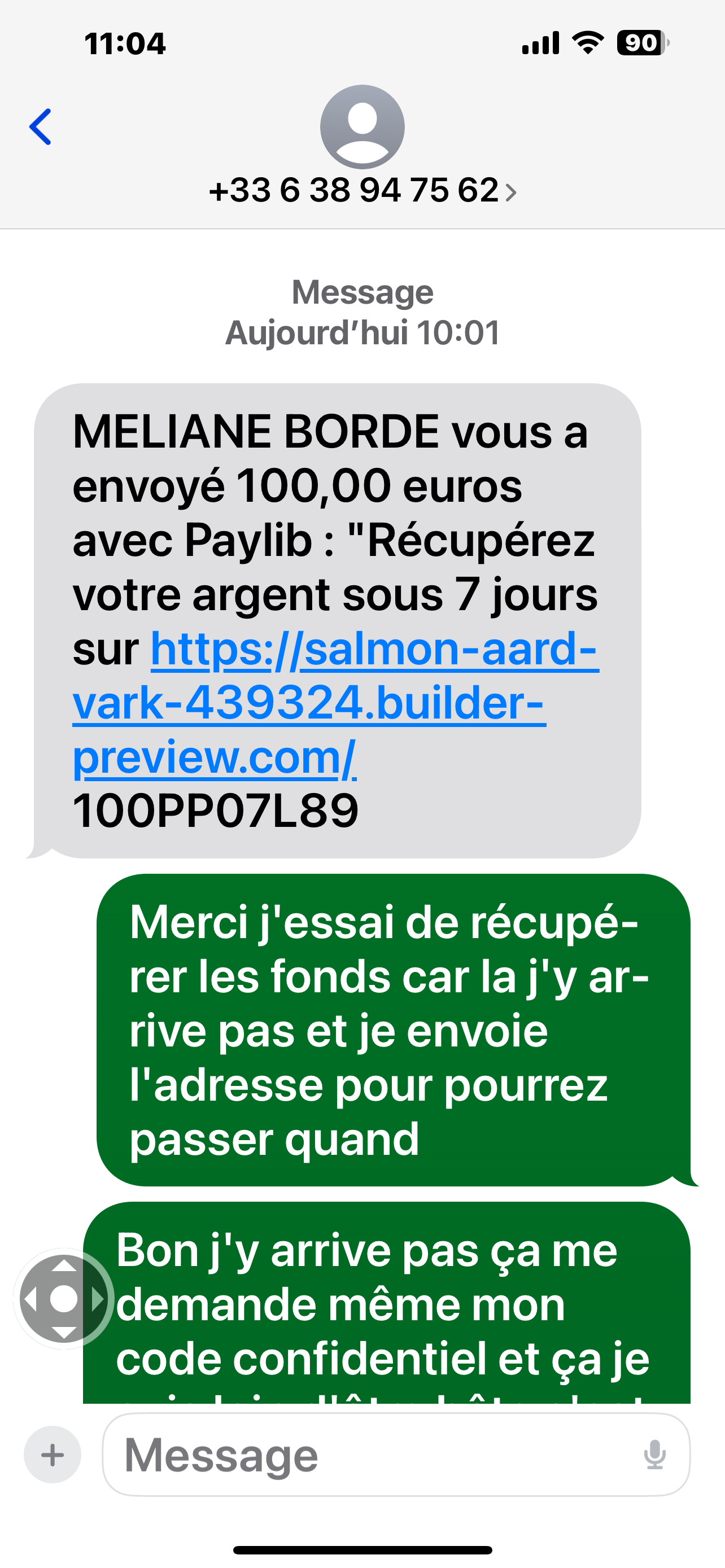
Task: Open the plus attachments menu
Action: click(53, 1455)
